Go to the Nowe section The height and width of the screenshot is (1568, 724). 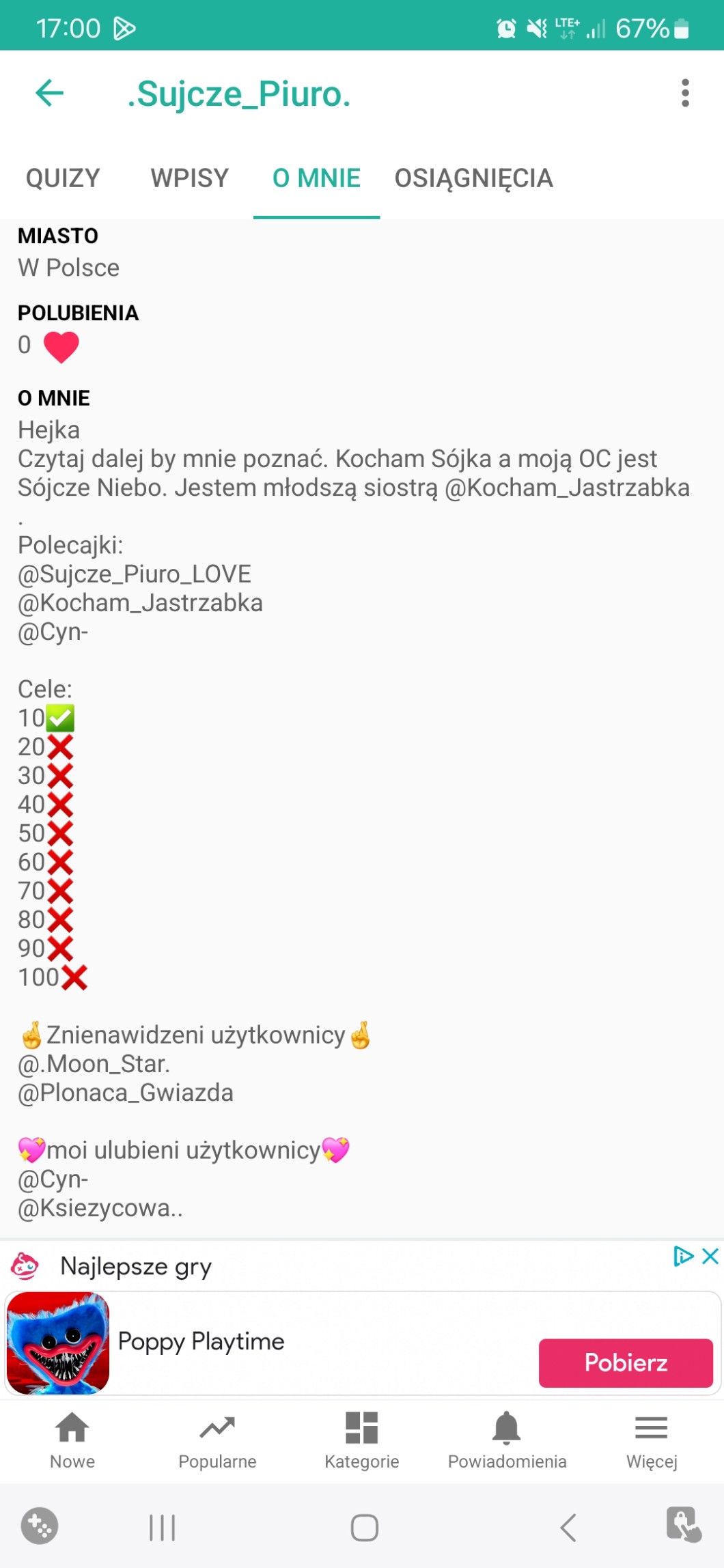click(x=72, y=1440)
